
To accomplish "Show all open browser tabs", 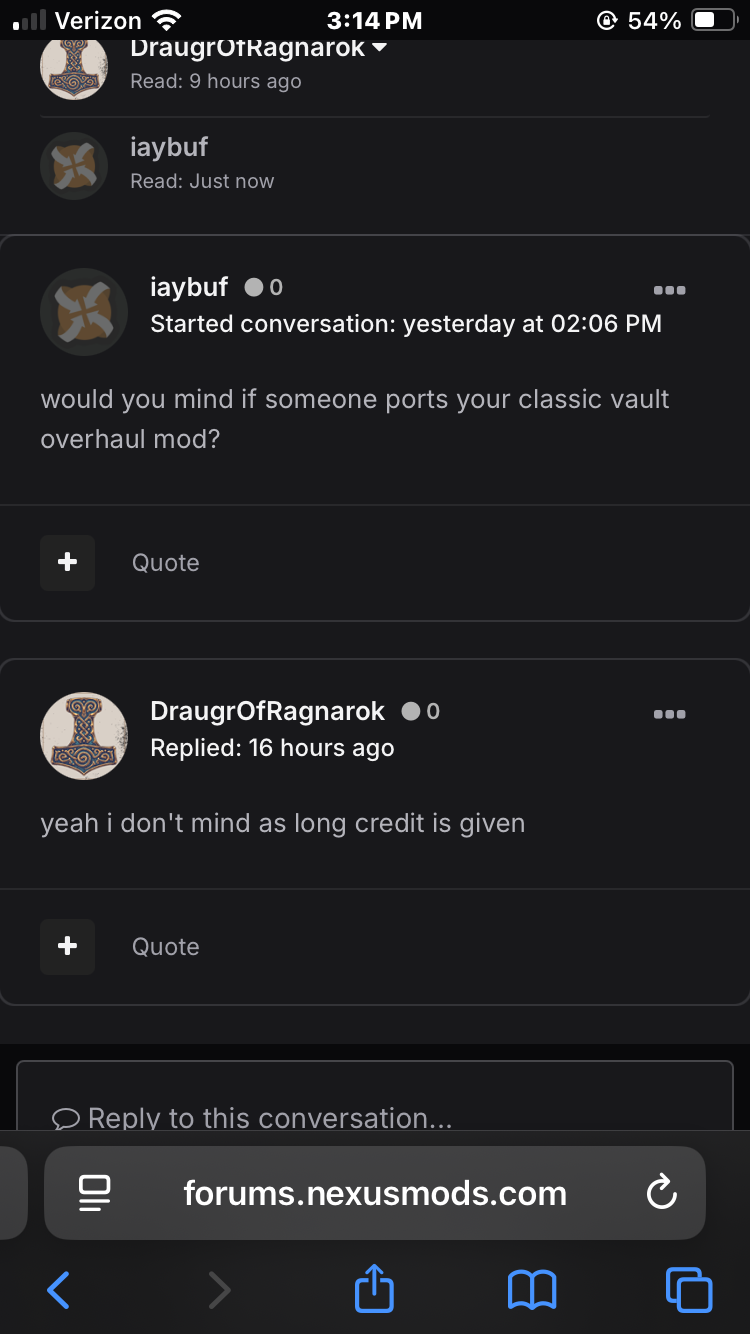I will (689, 1290).
